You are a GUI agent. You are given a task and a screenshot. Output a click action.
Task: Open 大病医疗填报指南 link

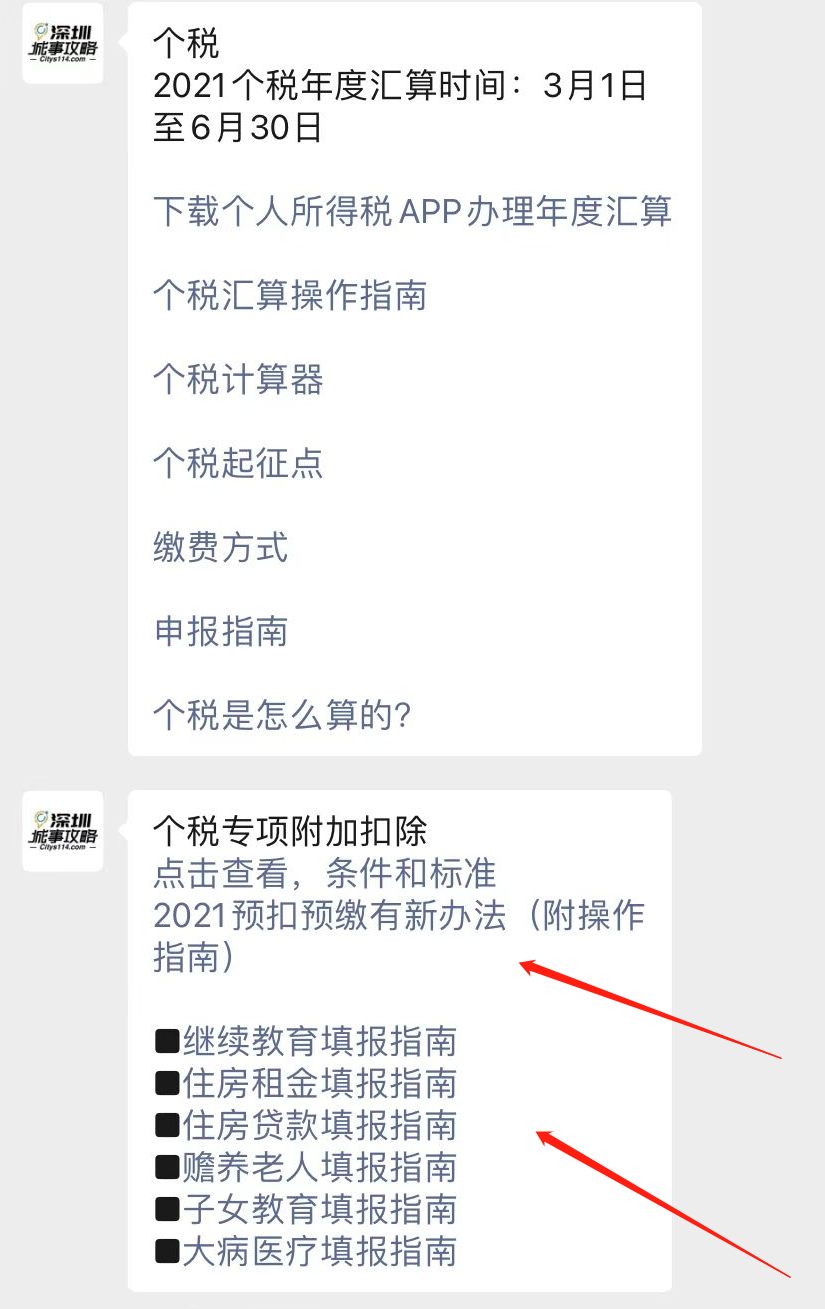pos(318,1252)
